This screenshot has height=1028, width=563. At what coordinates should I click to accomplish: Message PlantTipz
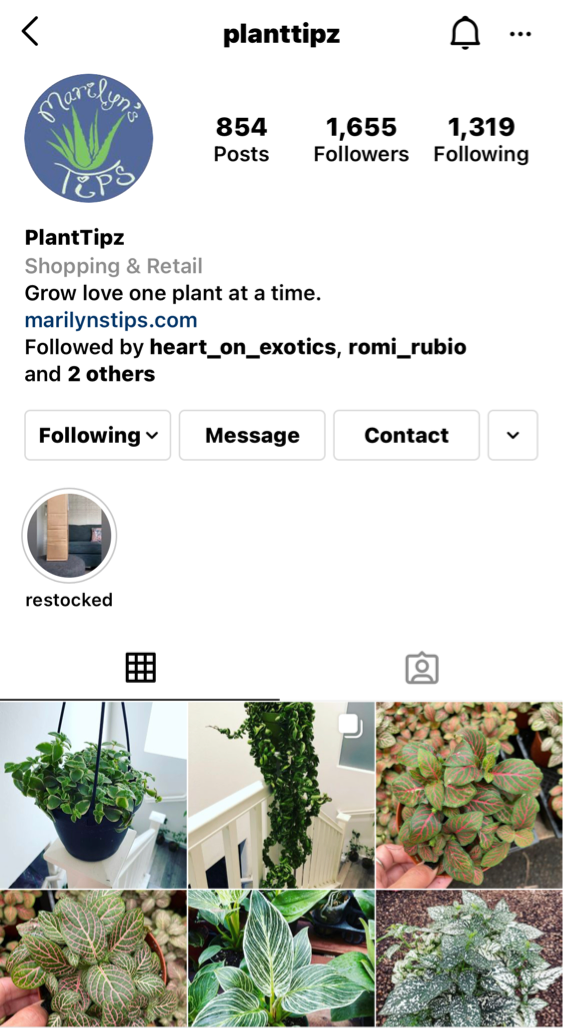[x=252, y=435]
